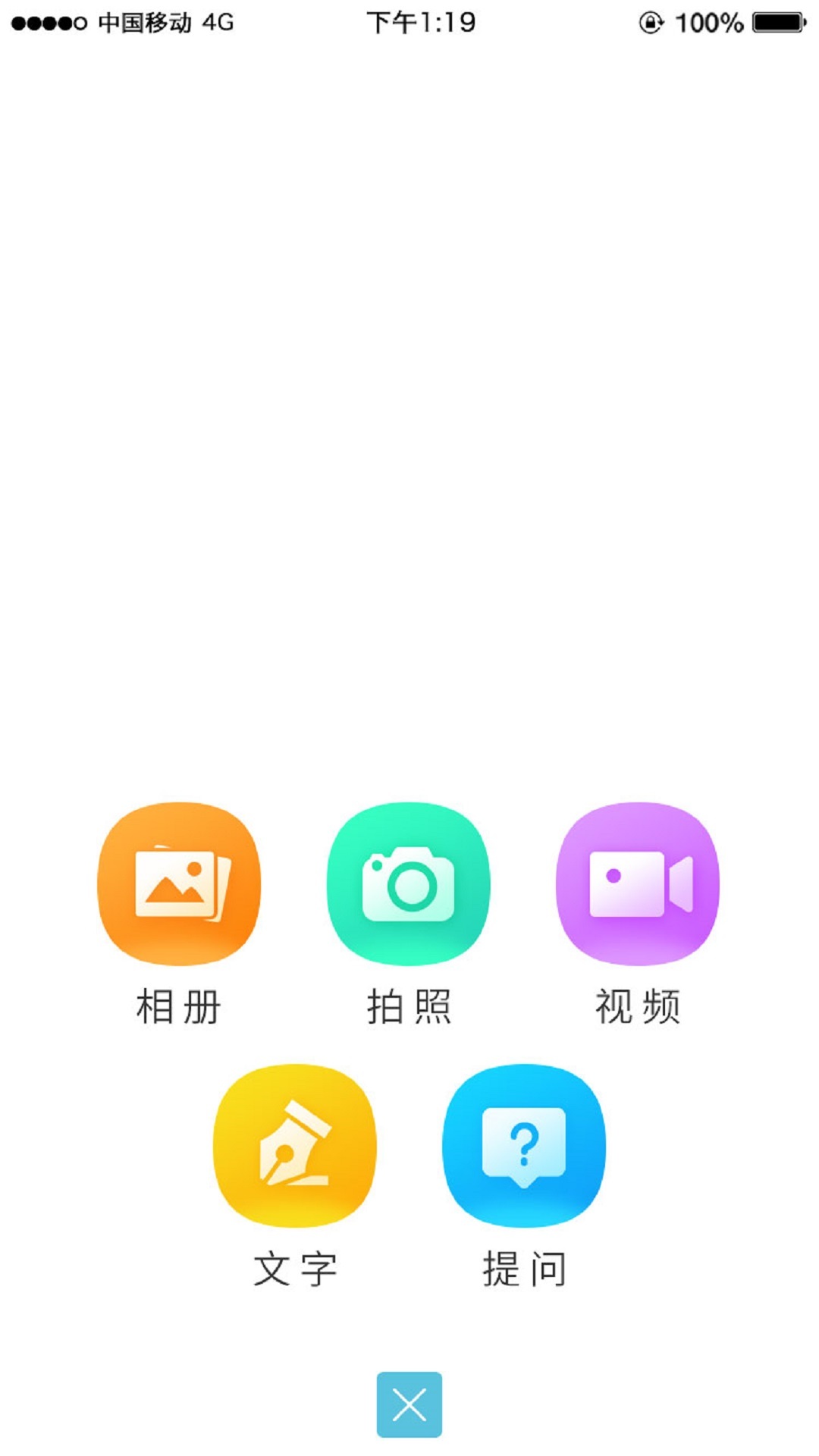Open the 相册 album option
819x1456 pixels.
pyautogui.click(x=179, y=883)
